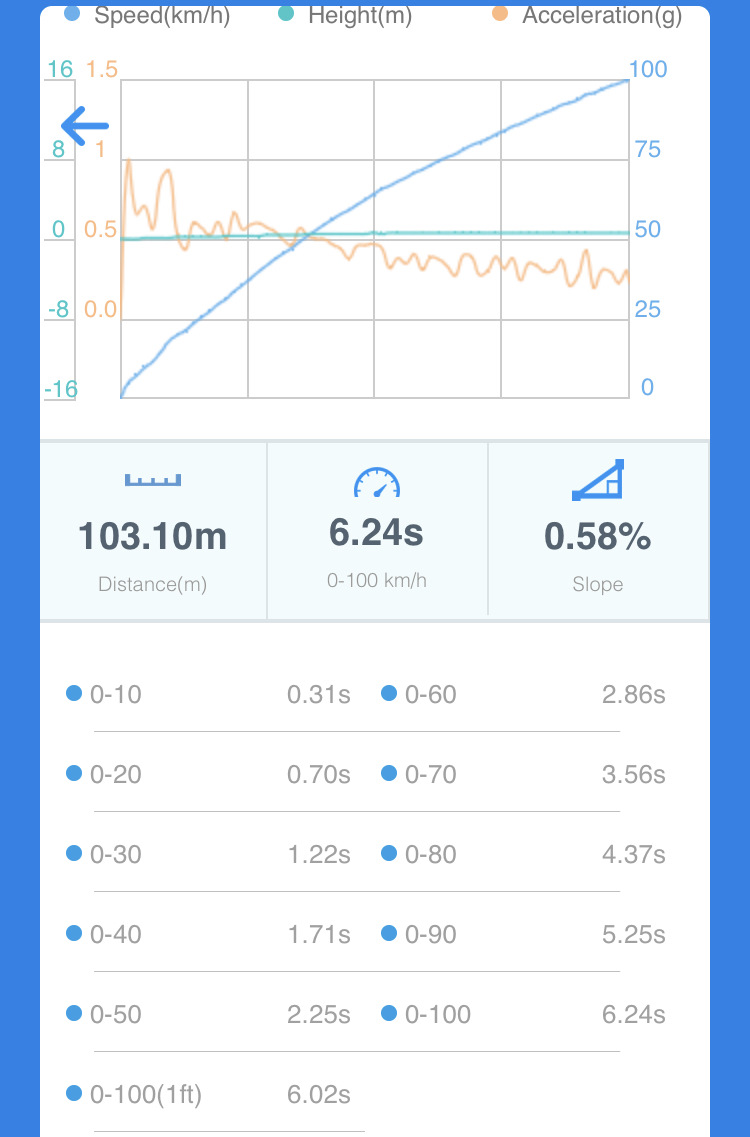This screenshot has height=1137, width=750.
Task: Toggle the Height(m) series in legend
Action: click(x=346, y=15)
